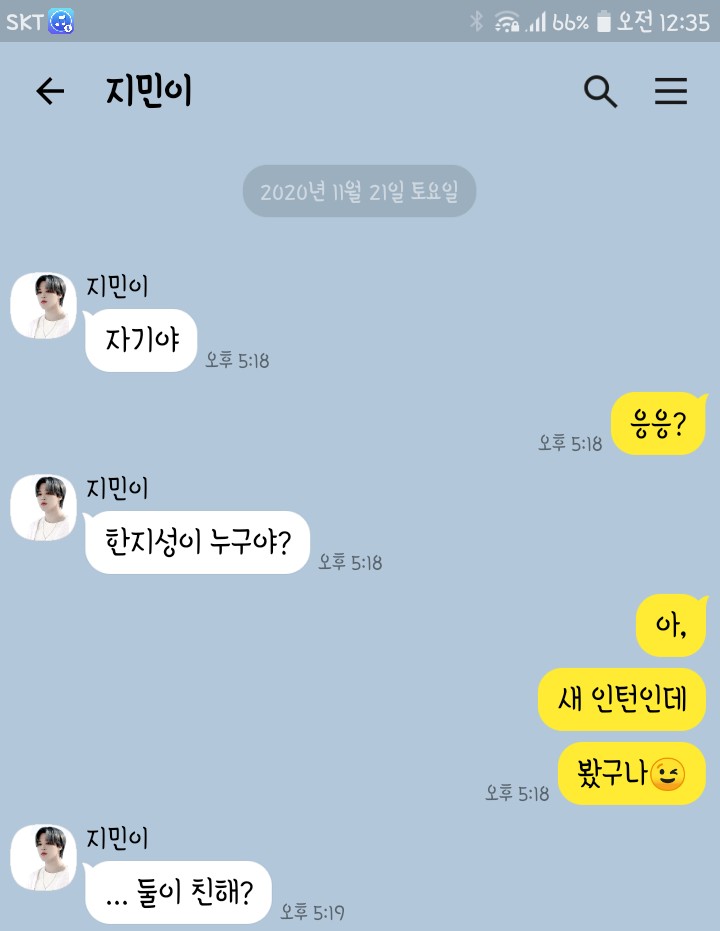Search within this conversation

[600, 92]
